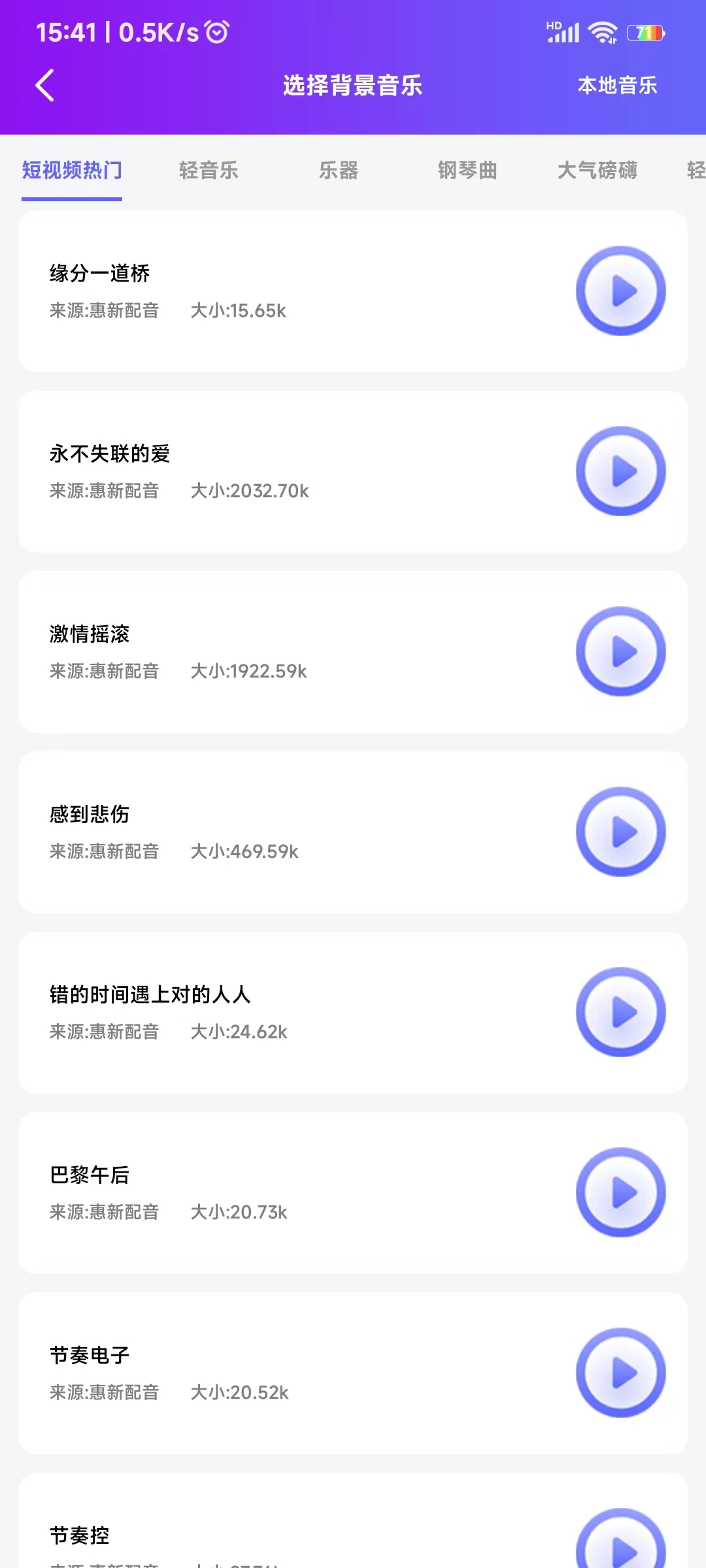Play the 激情摇滚 audio
706x1568 pixels.
coord(620,650)
